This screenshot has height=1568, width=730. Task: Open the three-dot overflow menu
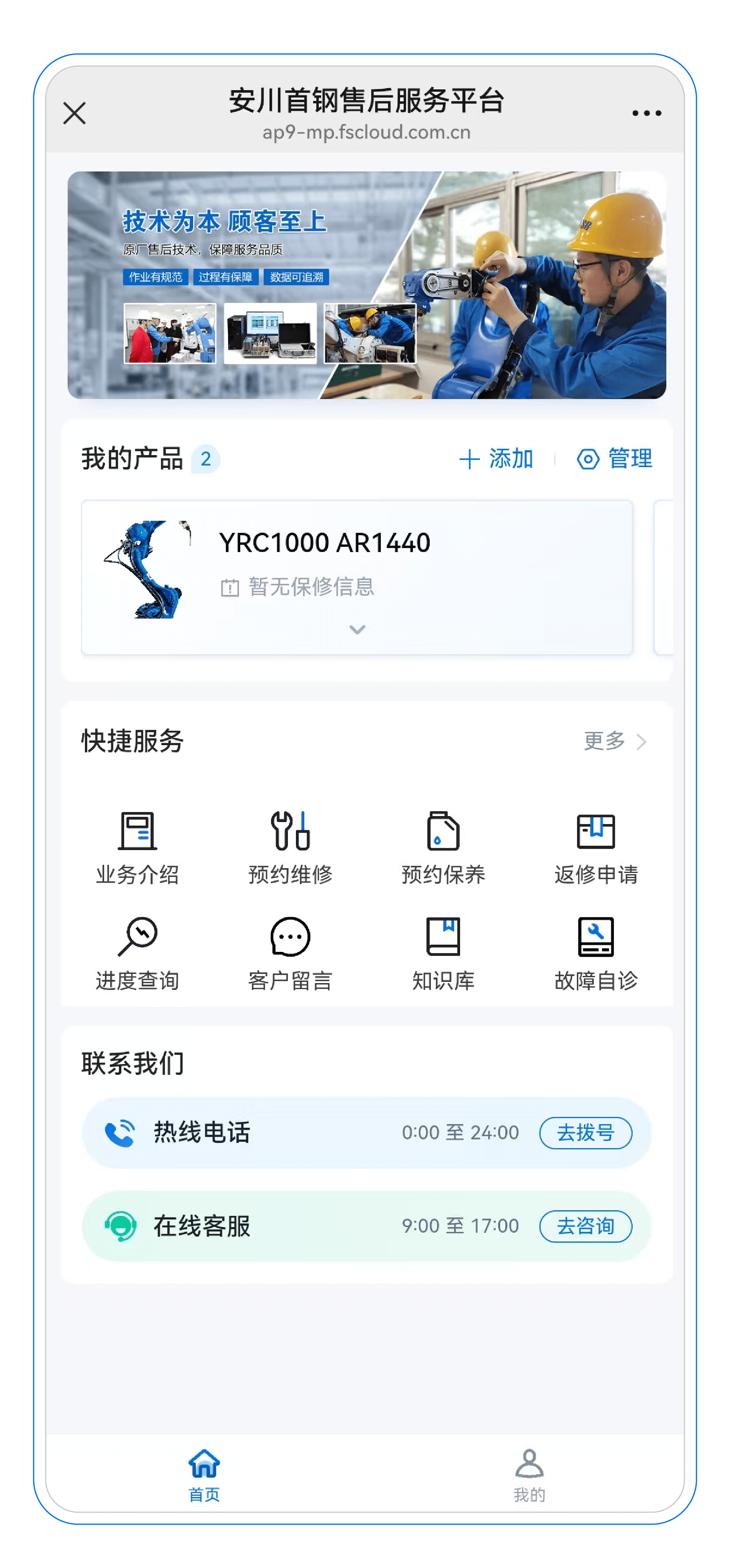tap(646, 113)
